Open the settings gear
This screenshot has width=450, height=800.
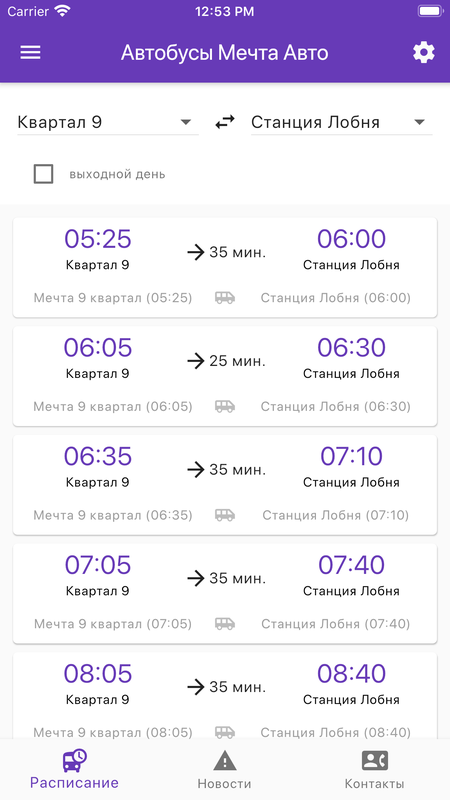(423, 53)
